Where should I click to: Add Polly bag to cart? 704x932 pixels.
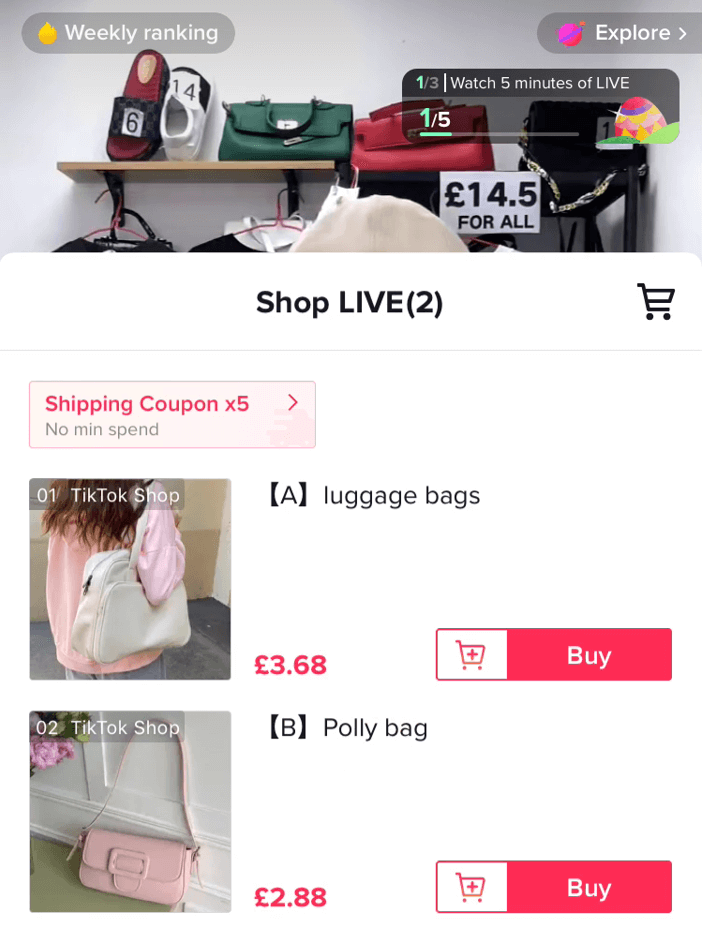(472, 887)
